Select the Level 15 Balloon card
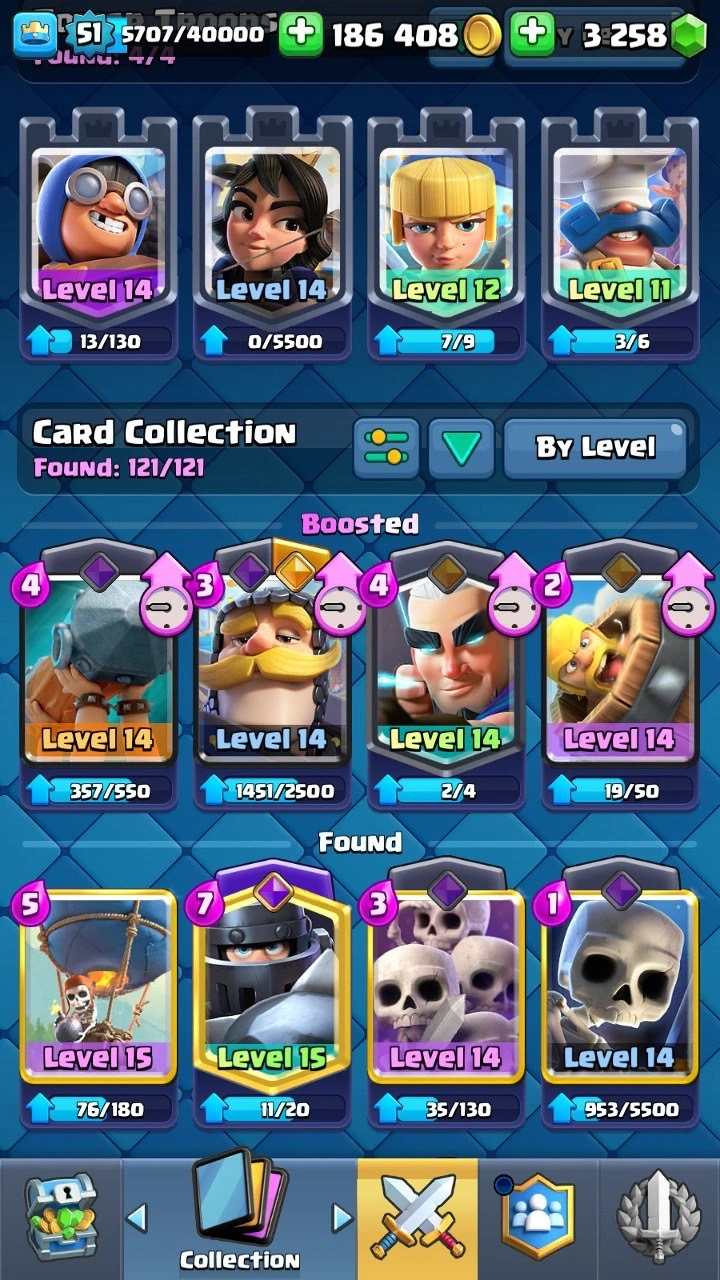This screenshot has width=720, height=1280. point(97,990)
